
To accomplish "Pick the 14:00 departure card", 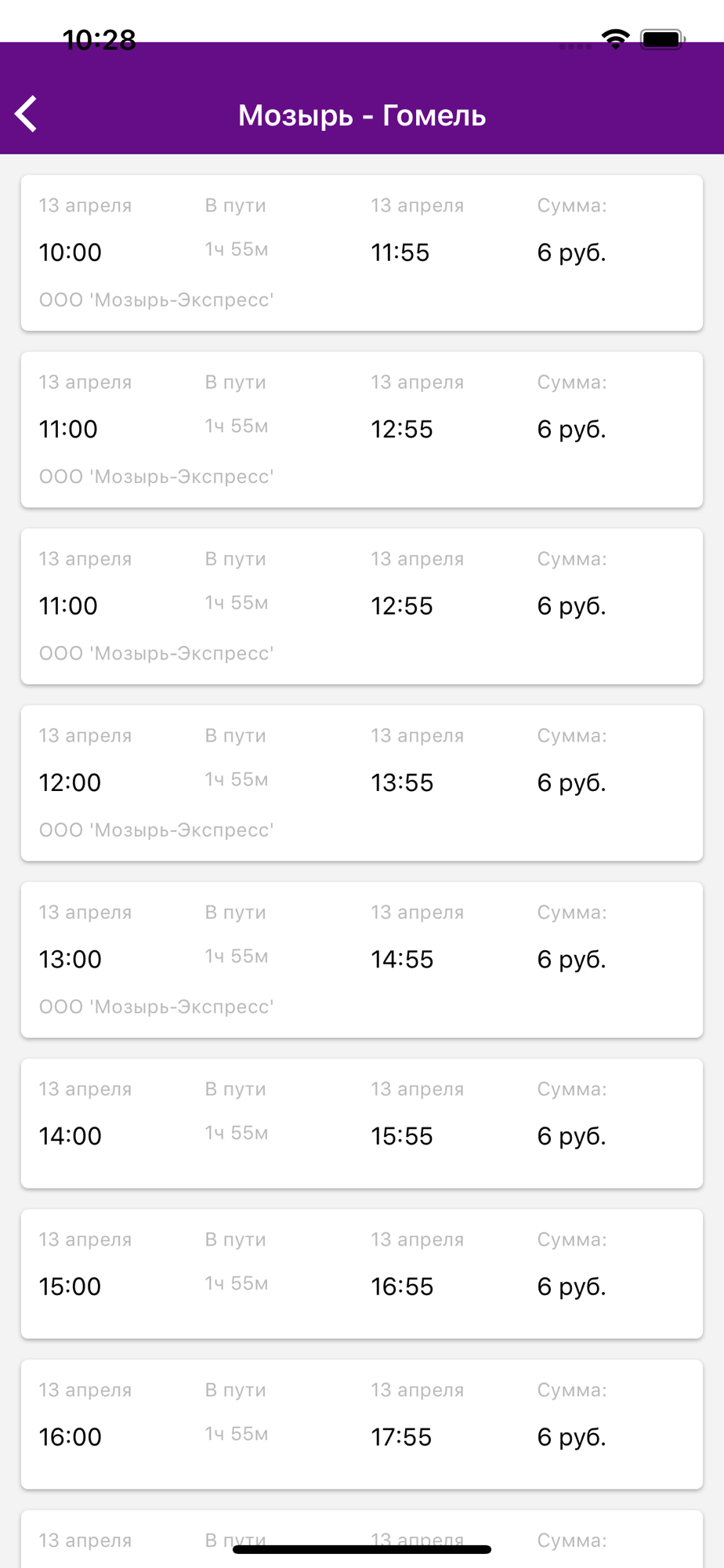I will [x=362, y=1123].
